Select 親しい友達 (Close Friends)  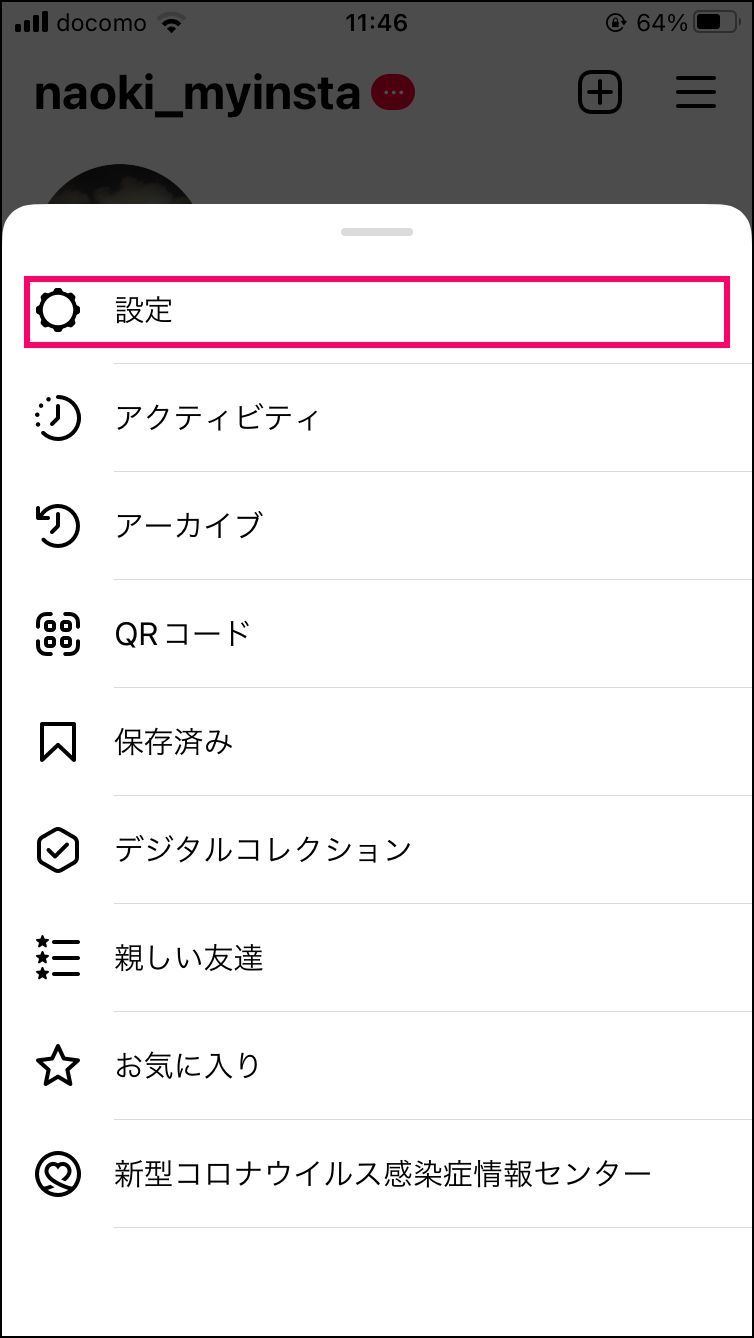(x=377, y=958)
